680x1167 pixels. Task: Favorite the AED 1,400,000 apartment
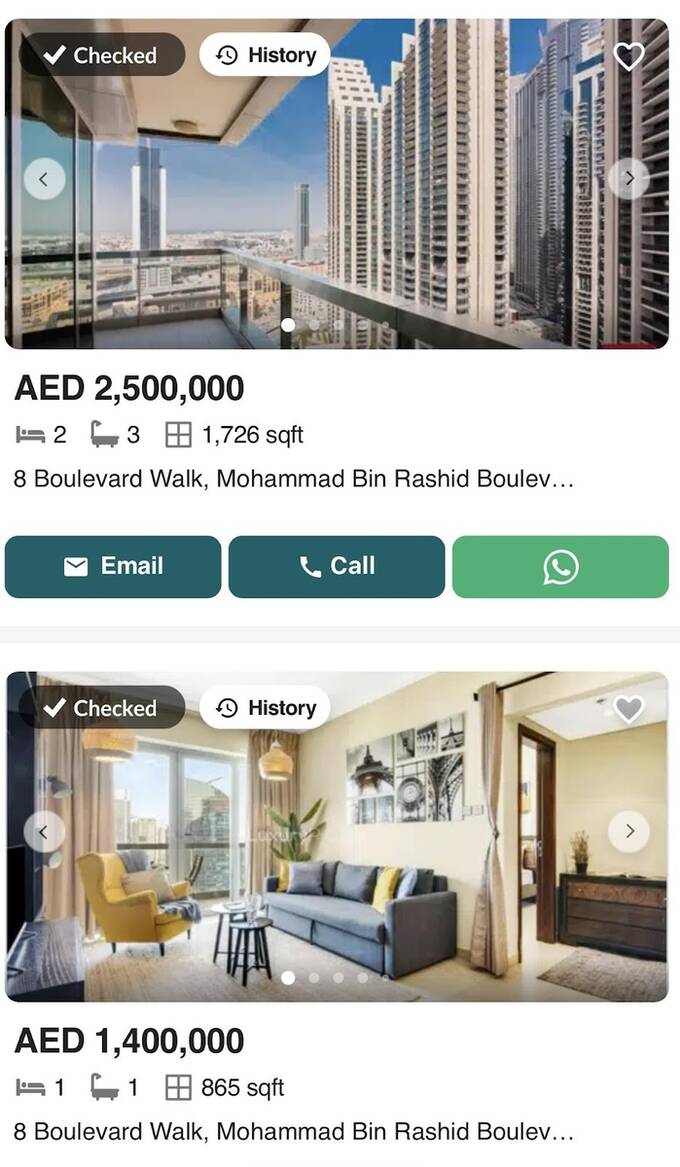pos(628,709)
